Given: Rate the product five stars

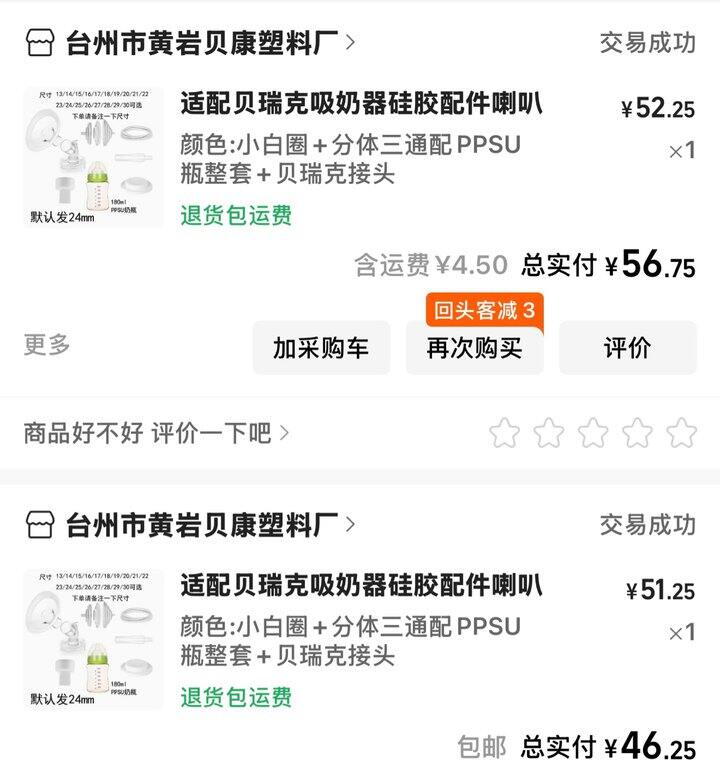Looking at the screenshot, I should click(x=682, y=433).
